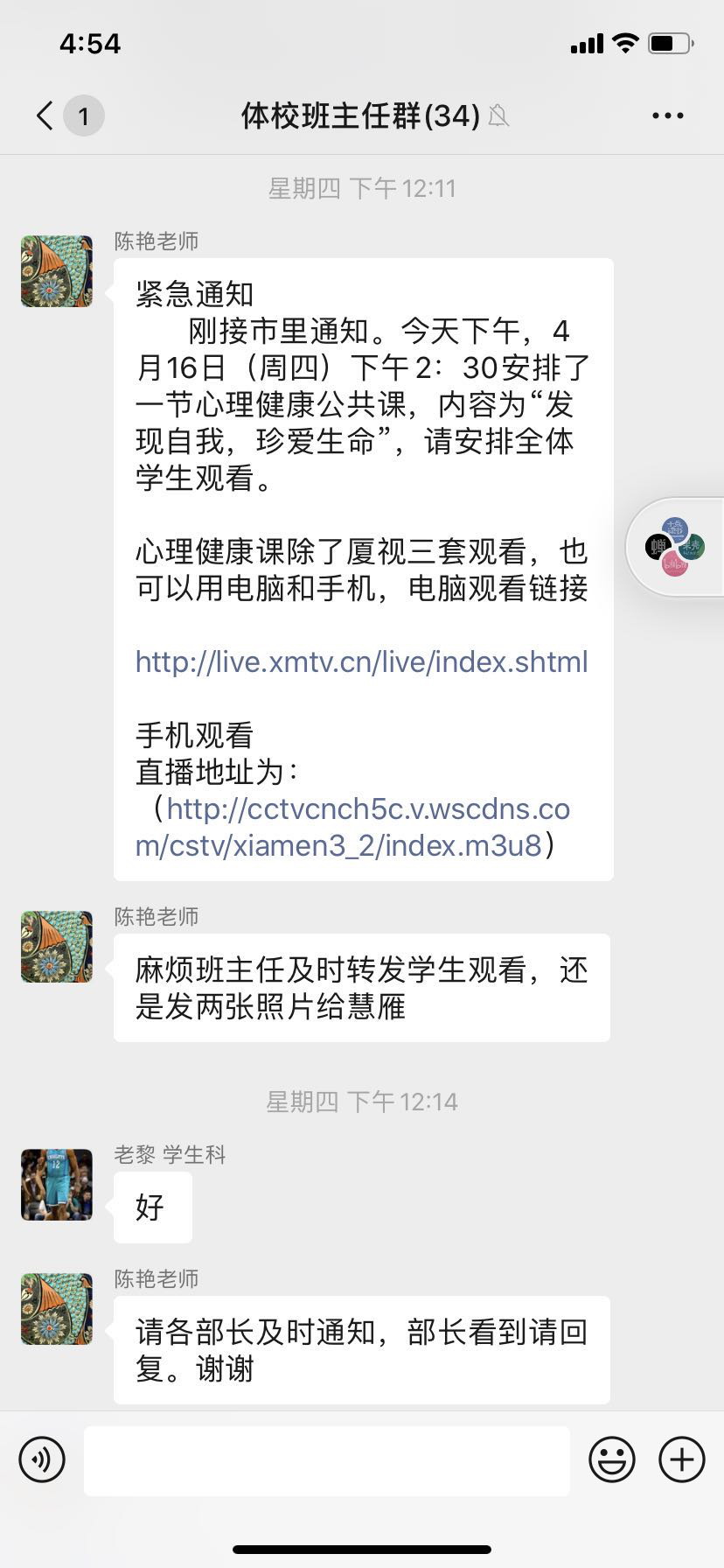
Task: Go back to the chat list
Action: click(x=45, y=115)
